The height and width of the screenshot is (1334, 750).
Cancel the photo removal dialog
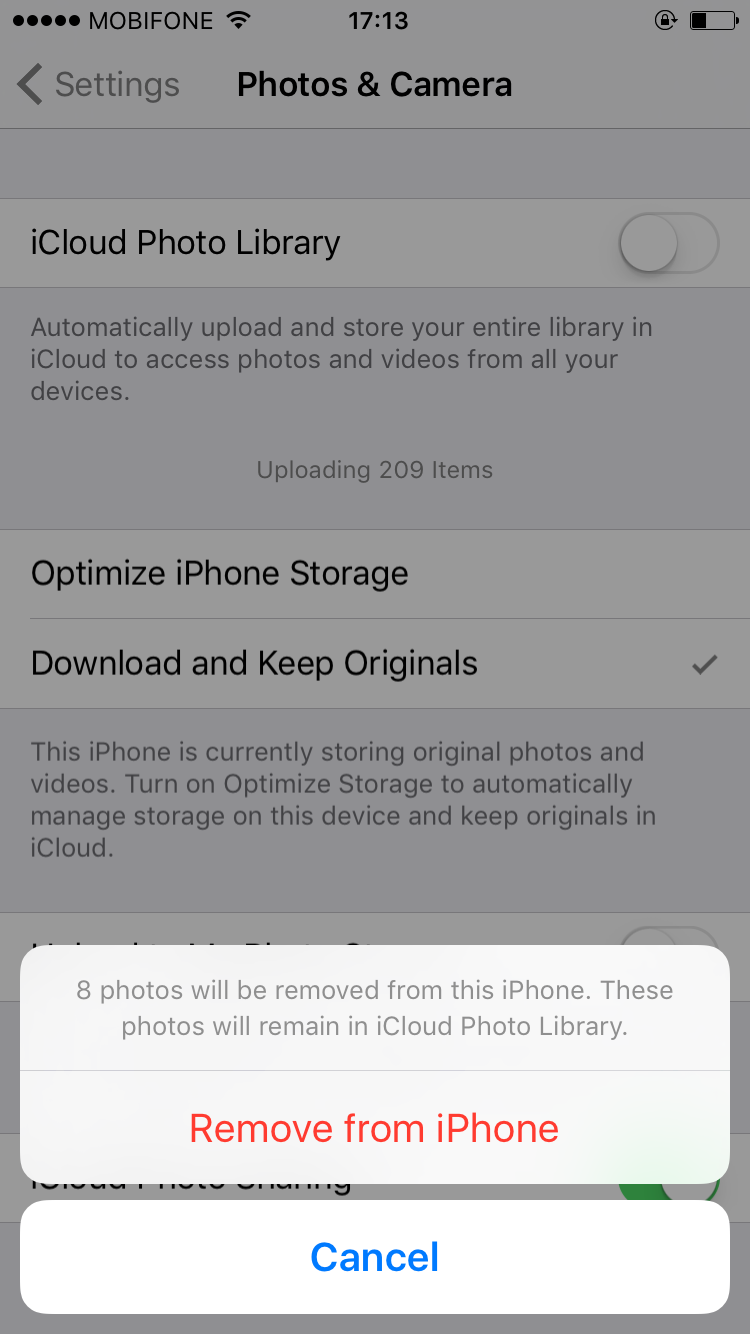[x=374, y=1257]
